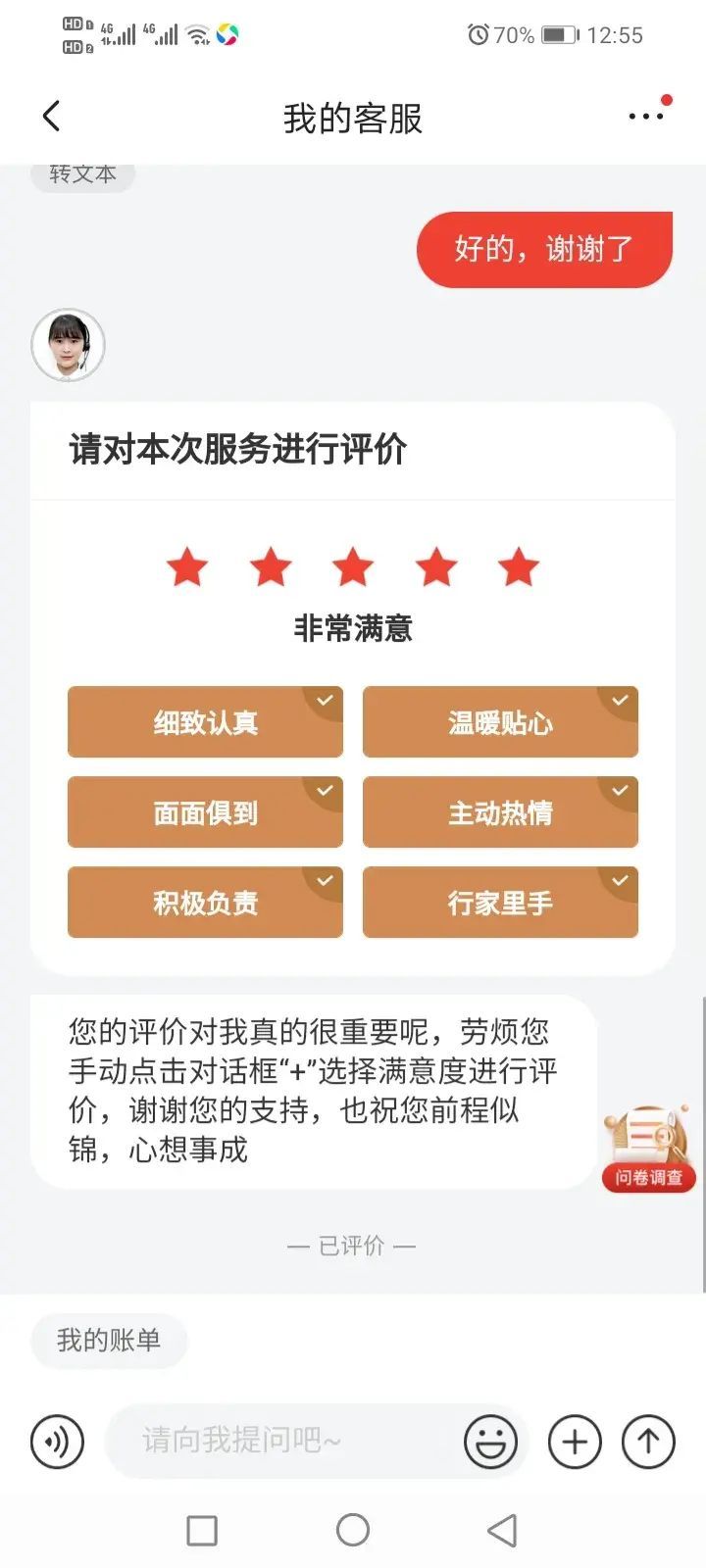Open the emoji picker
This screenshot has height=1568, width=706.
click(490, 1442)
